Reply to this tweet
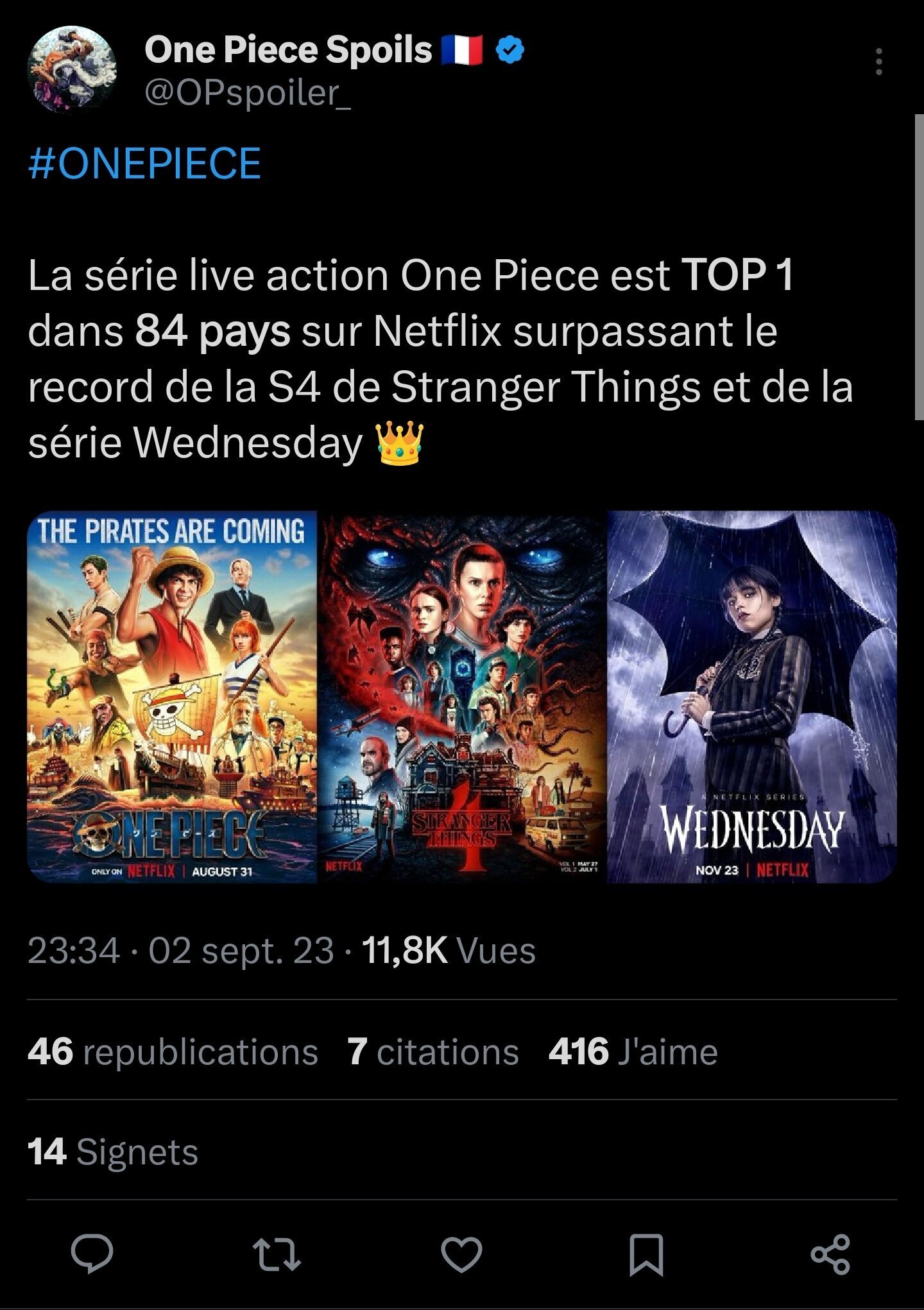 tap(92, 1254)
